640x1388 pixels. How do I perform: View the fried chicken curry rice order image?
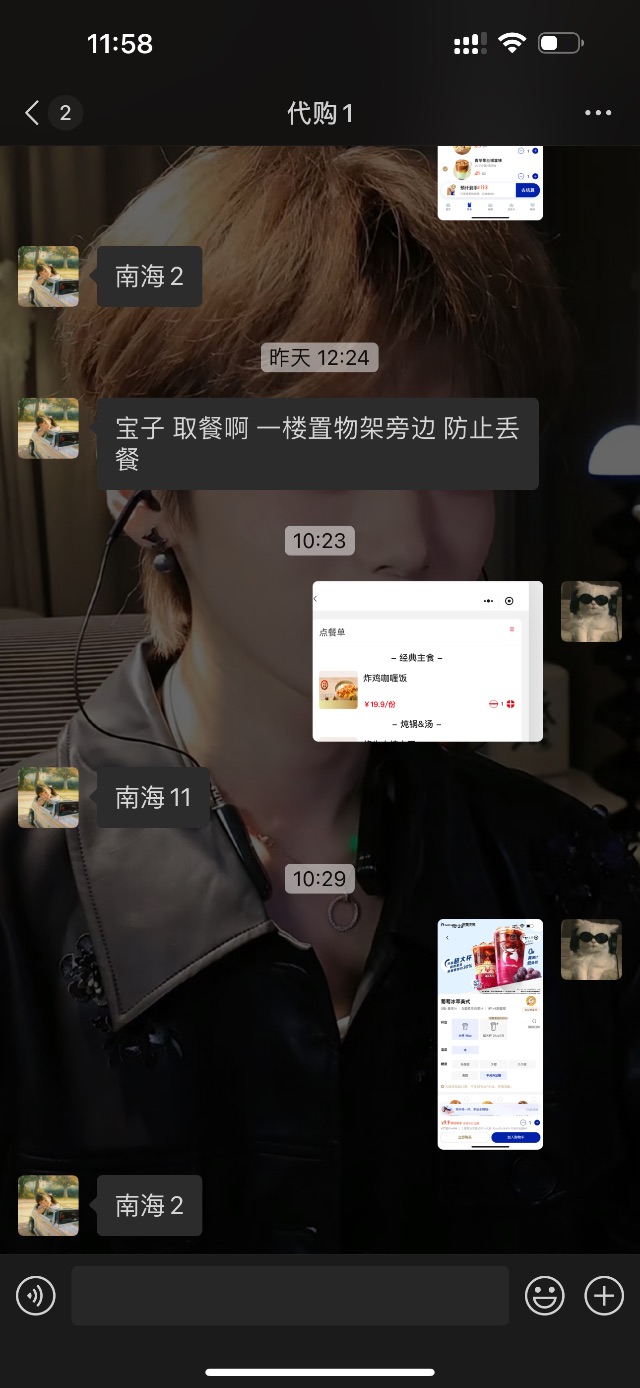point(427,661)
